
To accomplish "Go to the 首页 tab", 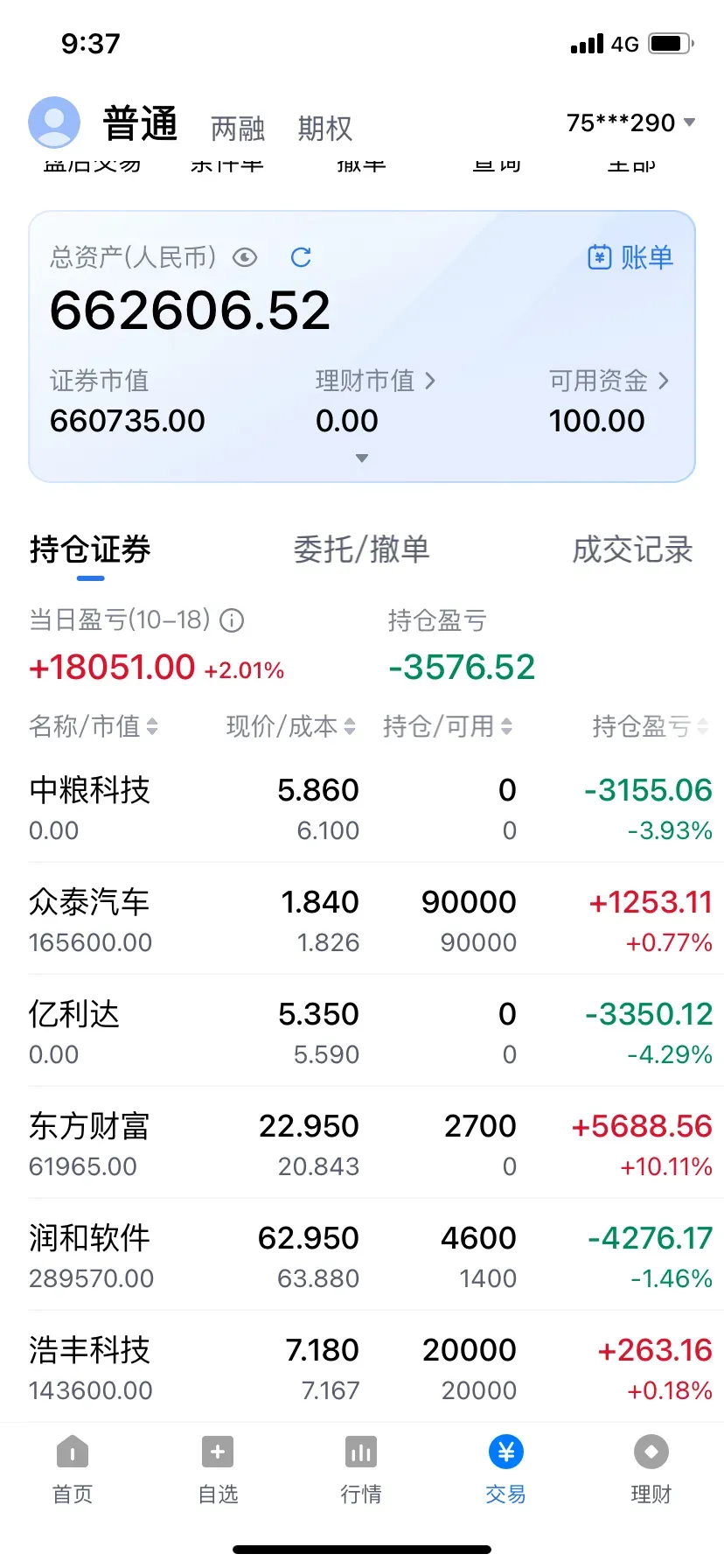I will tap(73, 1470).
